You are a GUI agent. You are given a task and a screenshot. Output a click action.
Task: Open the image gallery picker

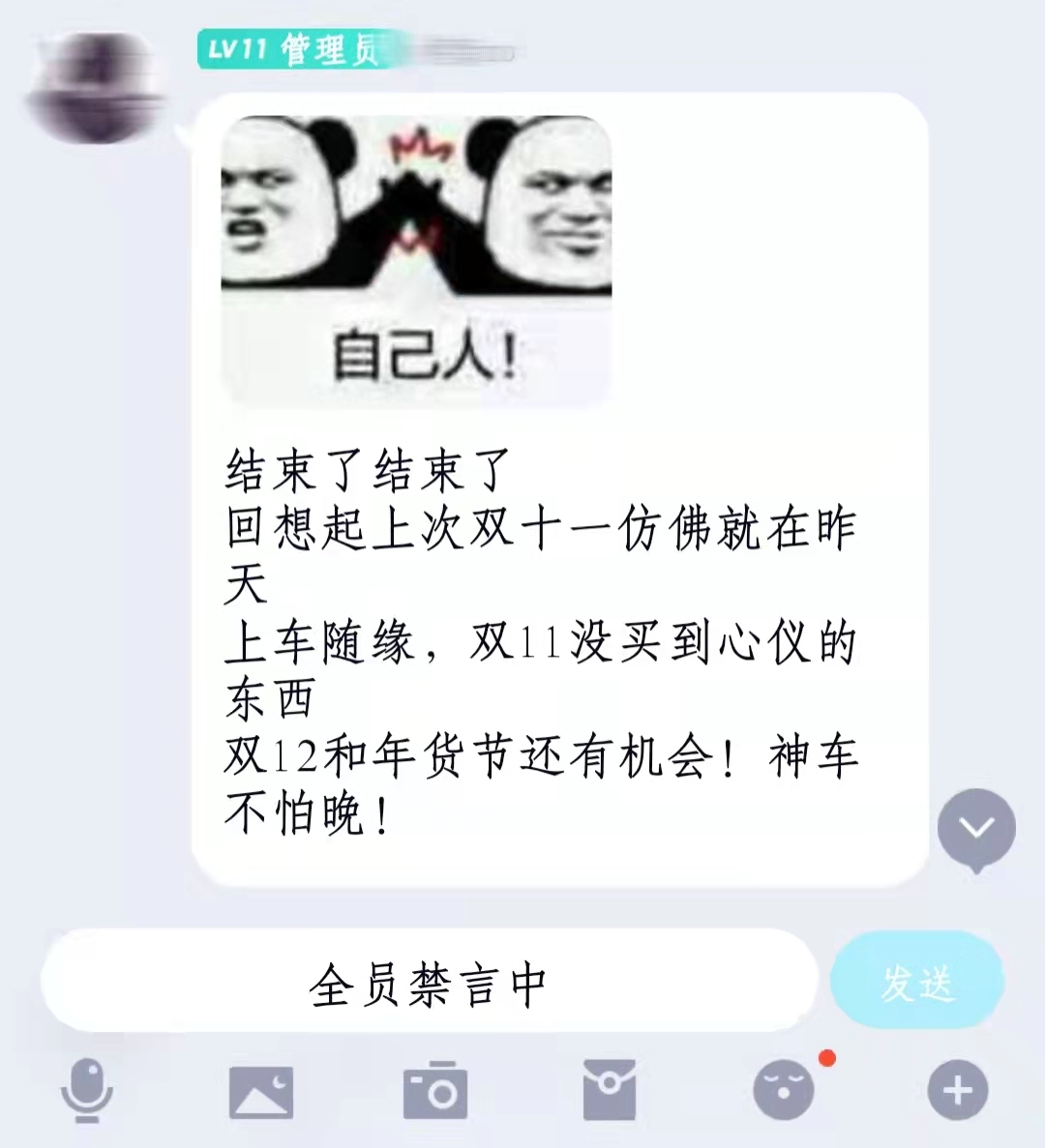260,1091
